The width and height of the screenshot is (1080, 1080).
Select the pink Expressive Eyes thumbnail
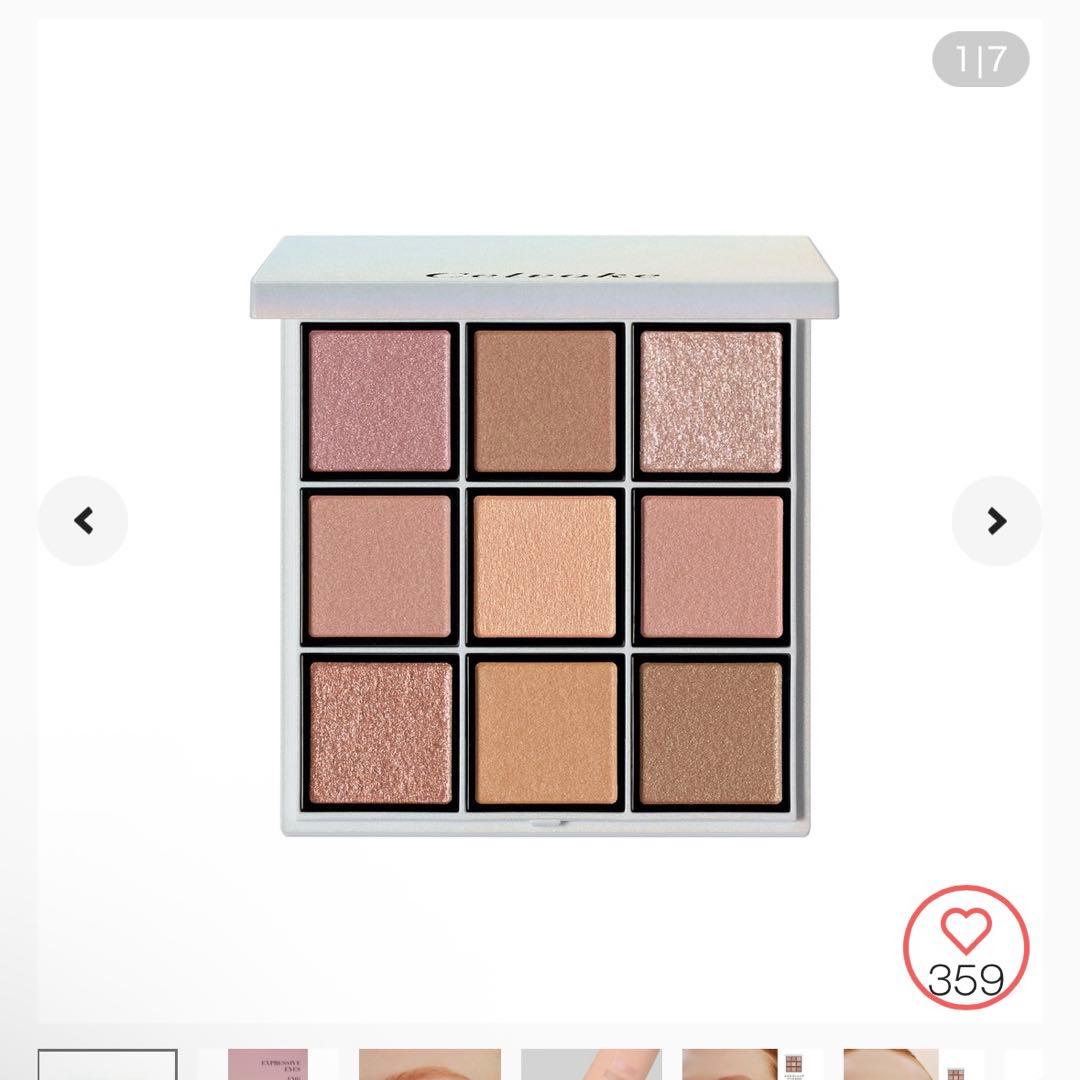(267, 1065)
